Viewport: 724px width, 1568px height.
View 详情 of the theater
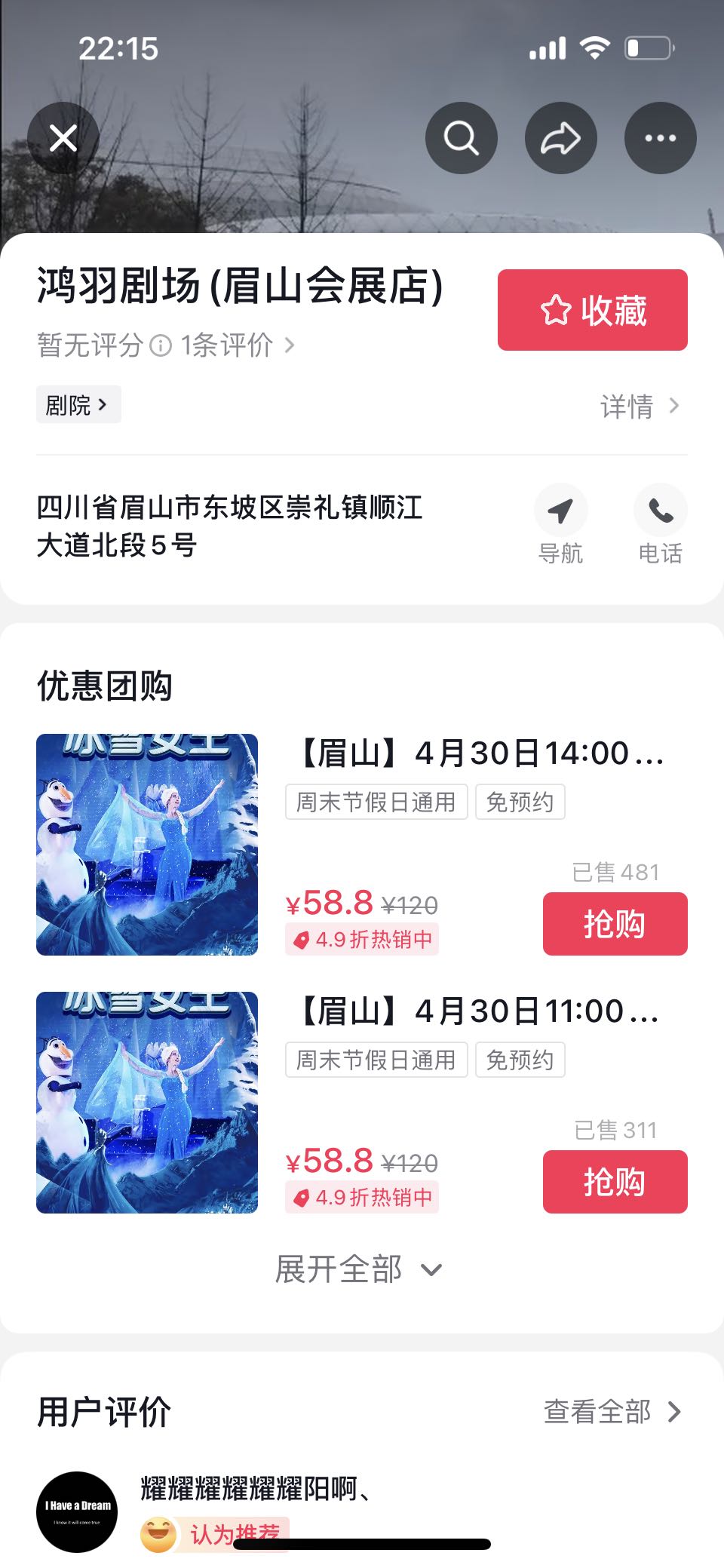640,407
